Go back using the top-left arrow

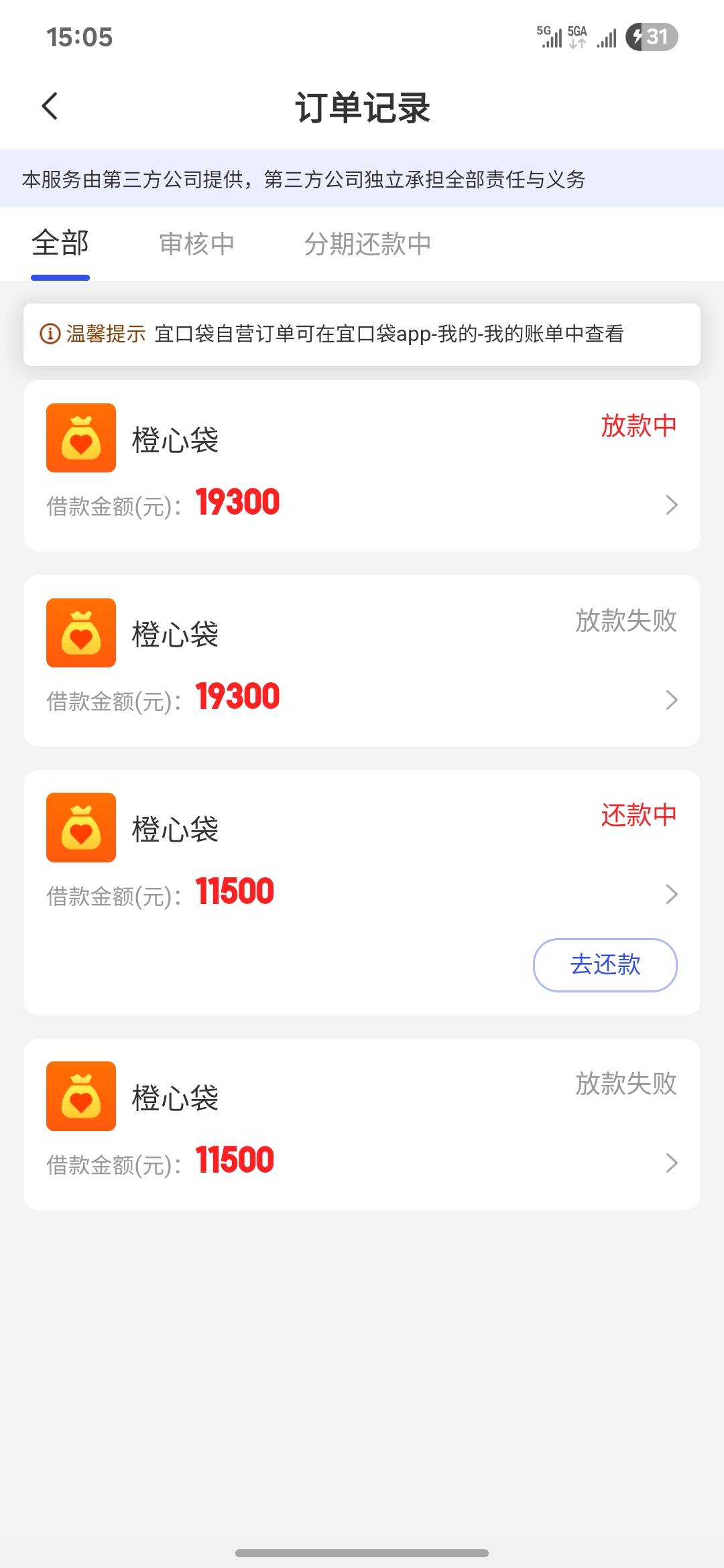(50, 106)
